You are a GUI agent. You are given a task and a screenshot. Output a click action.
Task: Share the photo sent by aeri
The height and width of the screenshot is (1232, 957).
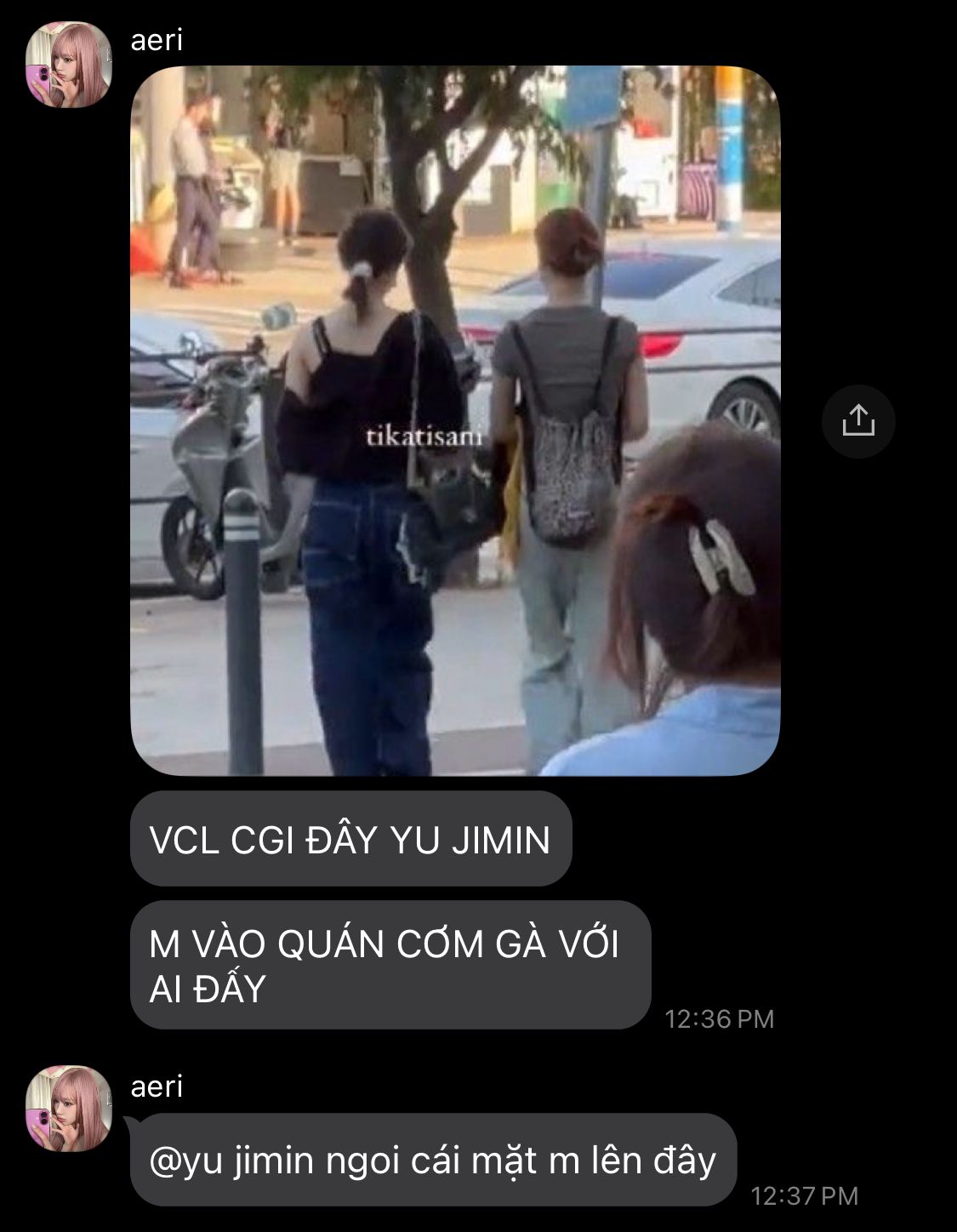coord(857,421)
